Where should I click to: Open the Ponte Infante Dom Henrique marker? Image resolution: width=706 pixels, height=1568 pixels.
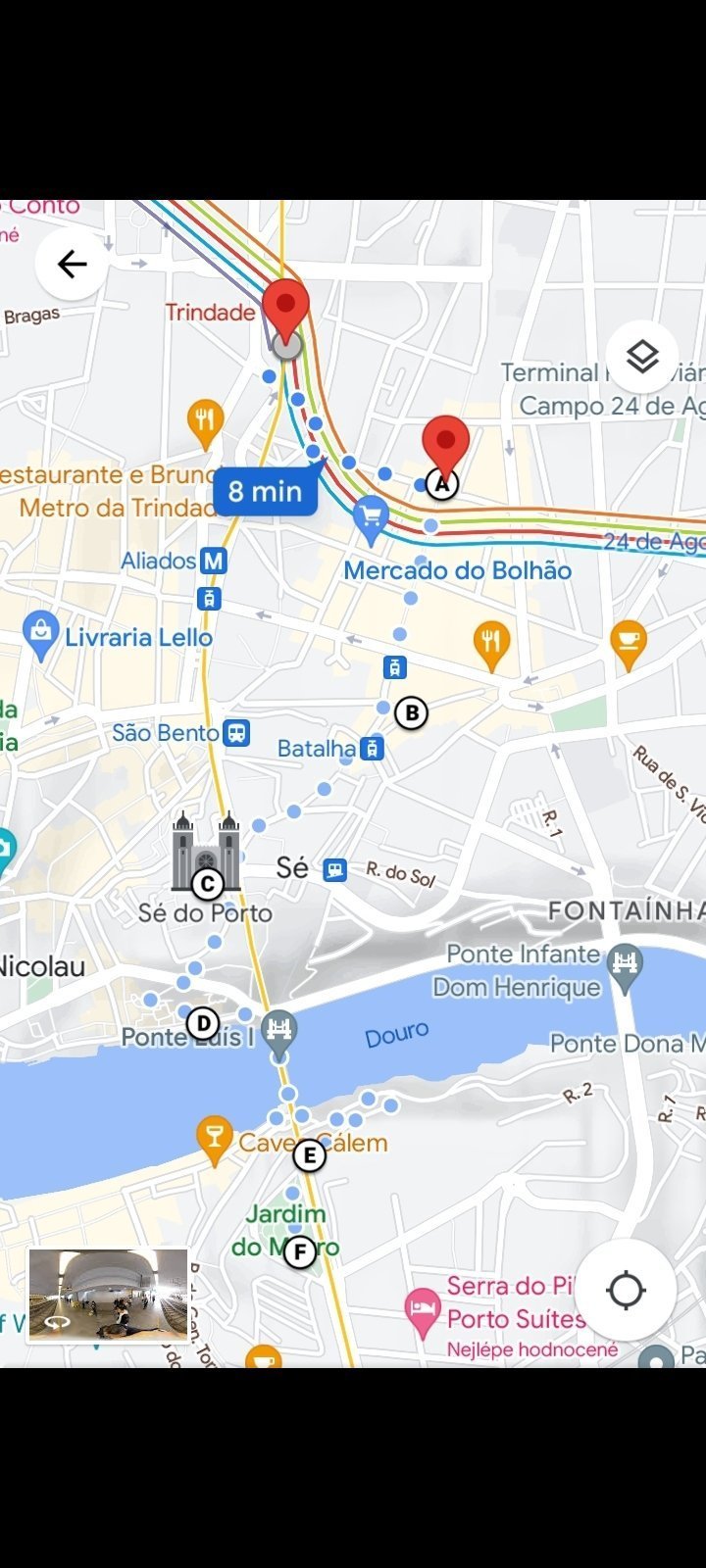click(x=624, y=960)
